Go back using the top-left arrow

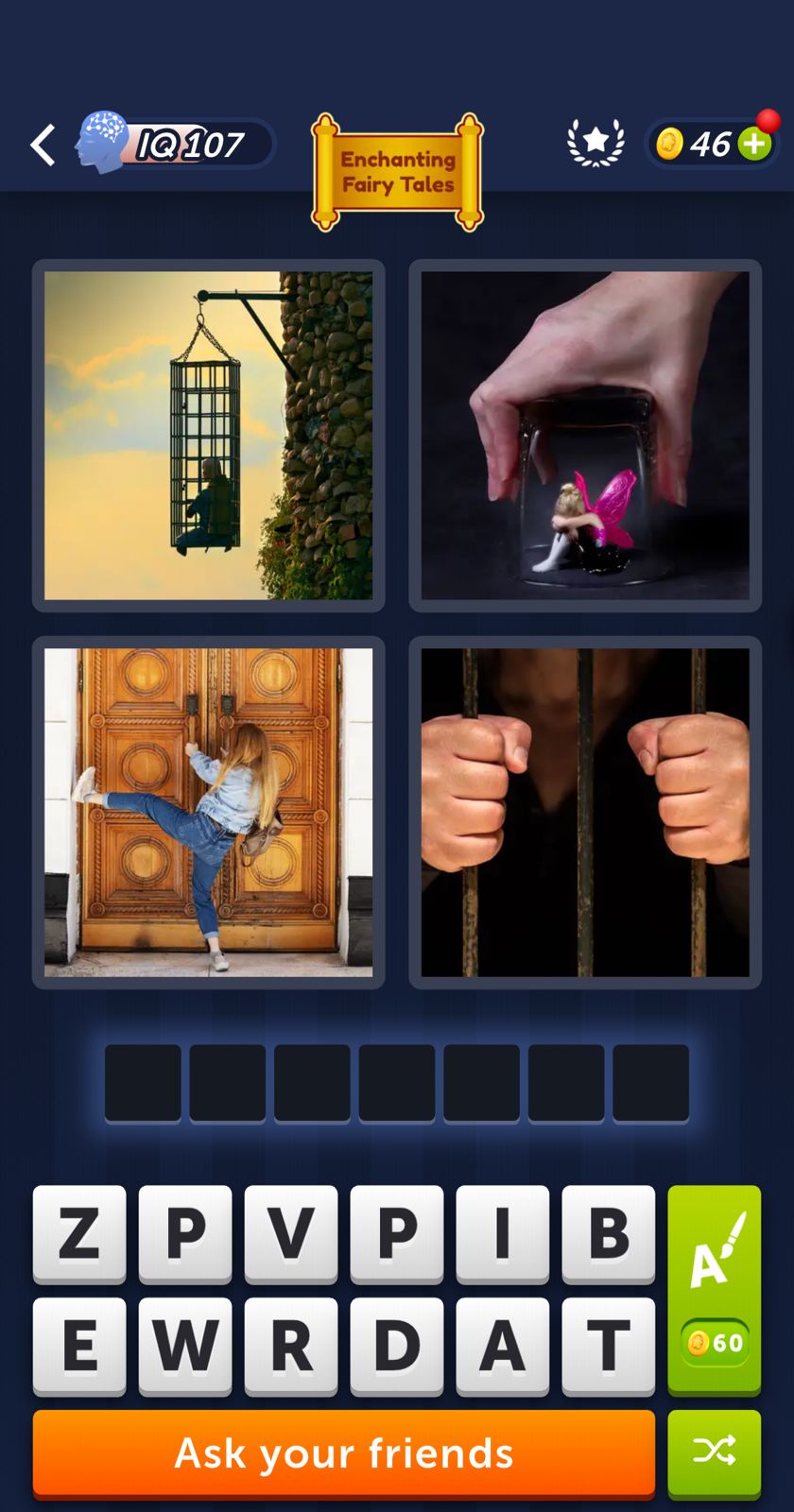pyautogui.click(x=43, y=145)
